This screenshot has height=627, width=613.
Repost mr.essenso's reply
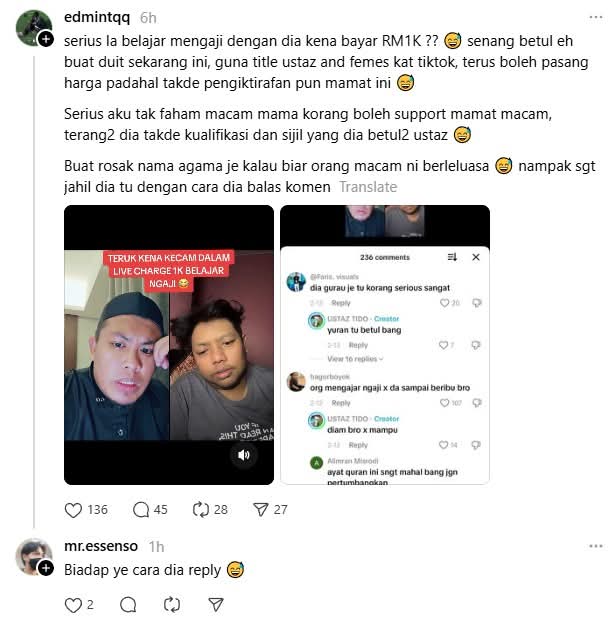coord(172,605)
